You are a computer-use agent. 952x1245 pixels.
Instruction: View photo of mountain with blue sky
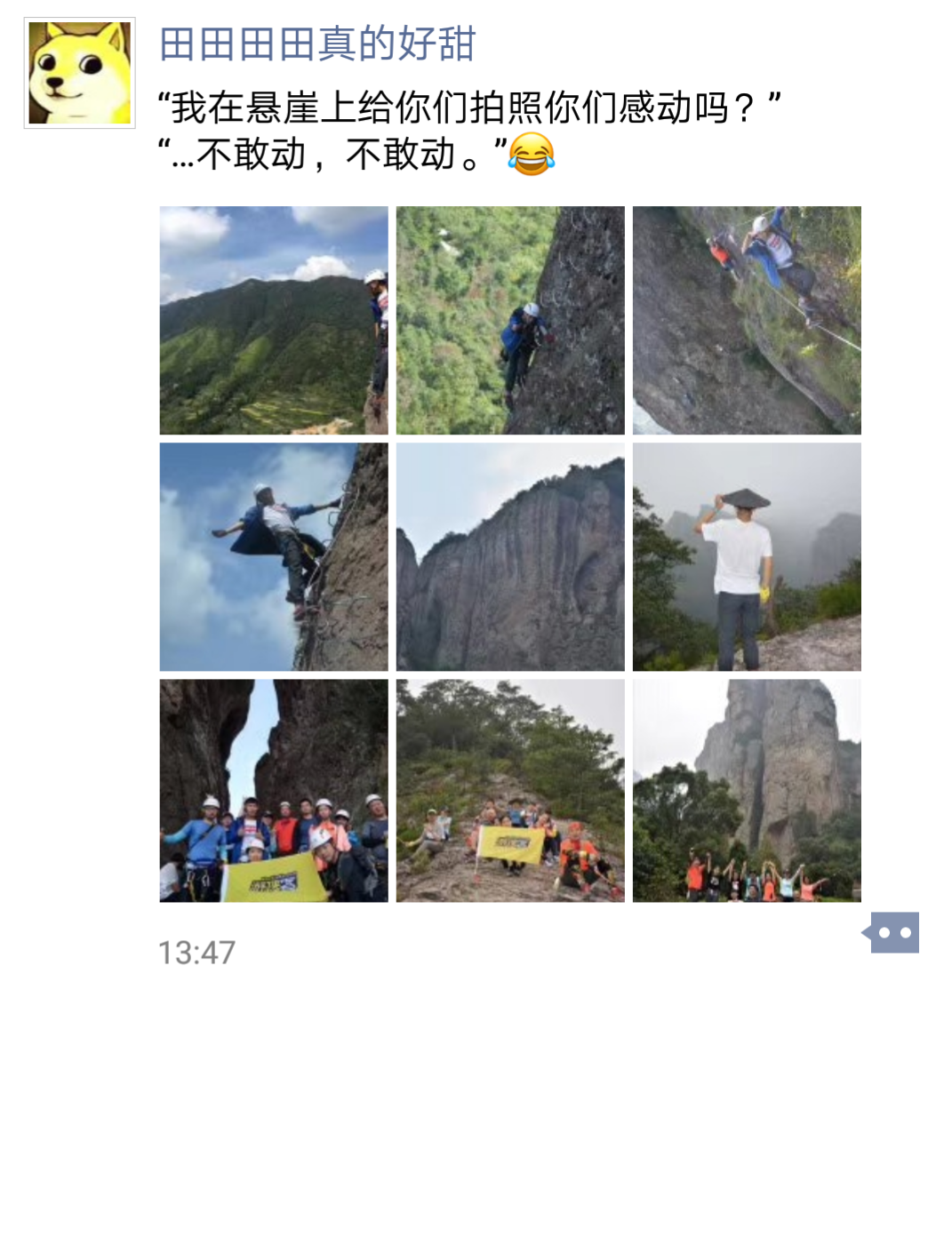pos(274,320)
